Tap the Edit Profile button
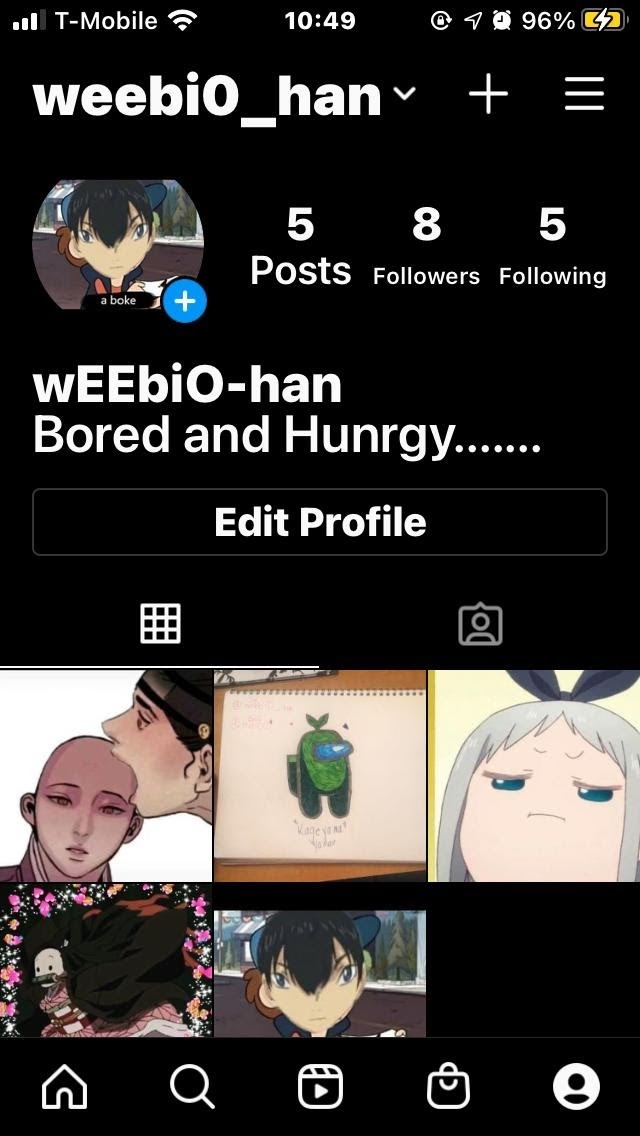The image size is (640, 1136). (320, 522)
